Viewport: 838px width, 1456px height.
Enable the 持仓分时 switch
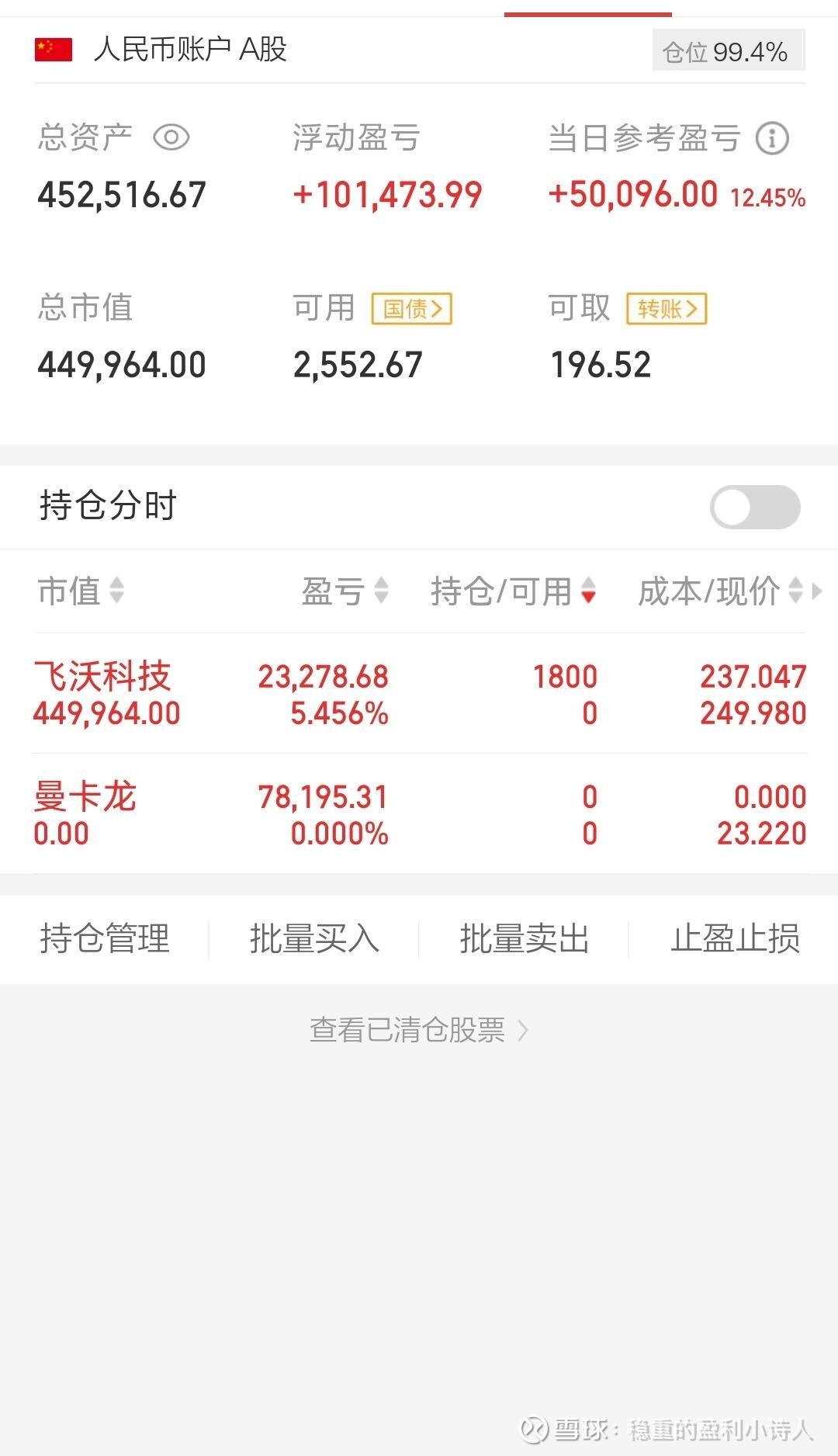tap(754, 507)
